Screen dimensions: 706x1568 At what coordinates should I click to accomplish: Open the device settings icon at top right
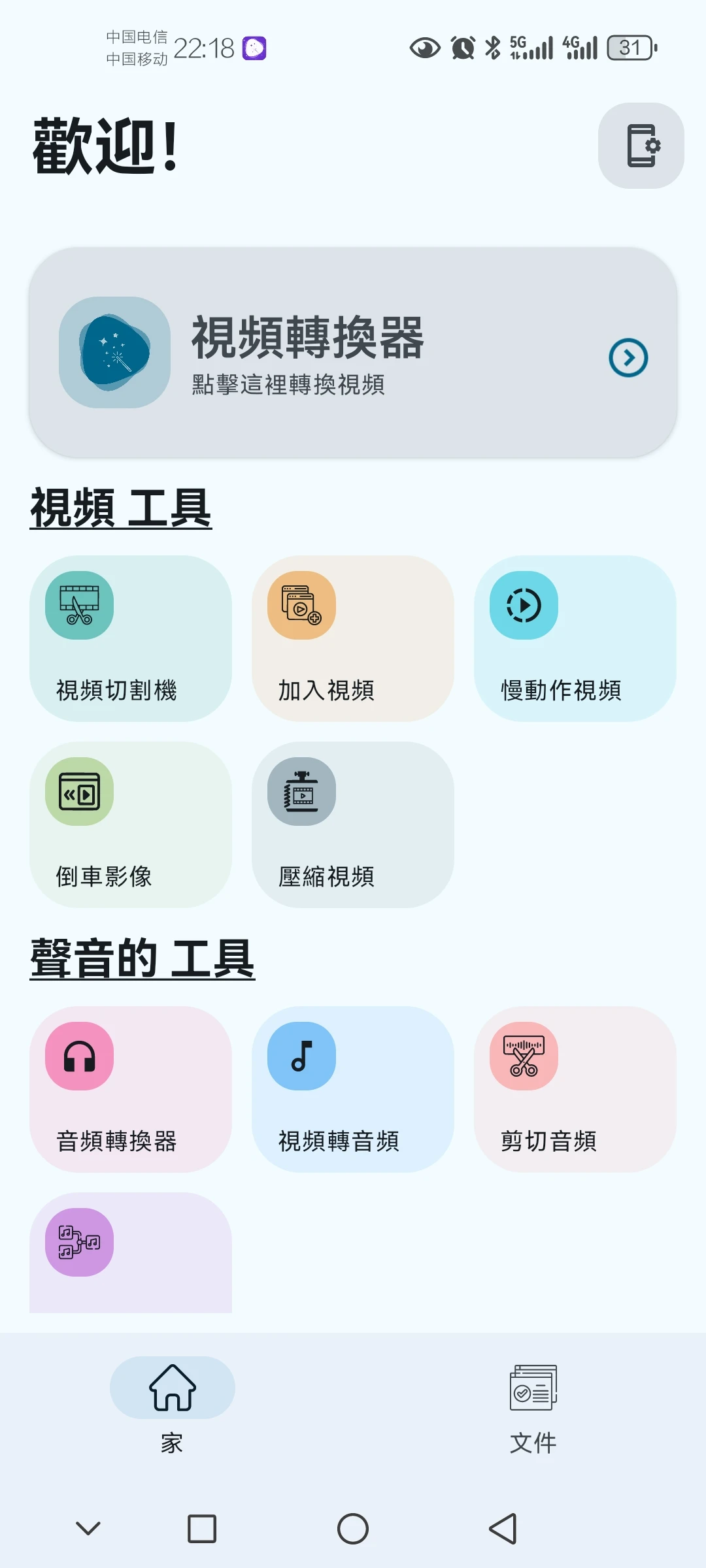click(x=641, y=146)
